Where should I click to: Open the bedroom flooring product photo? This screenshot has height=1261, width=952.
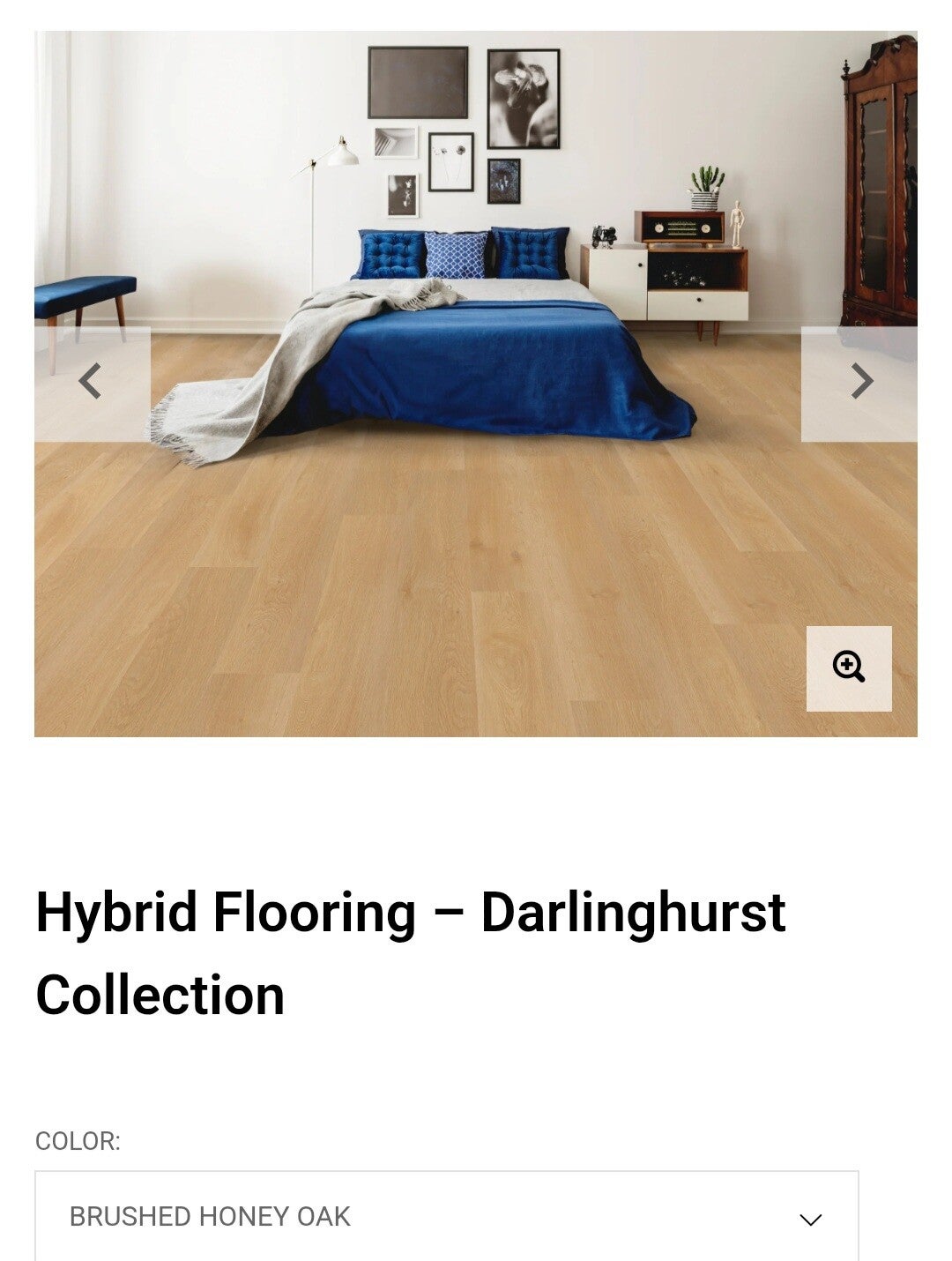(476, 384)
